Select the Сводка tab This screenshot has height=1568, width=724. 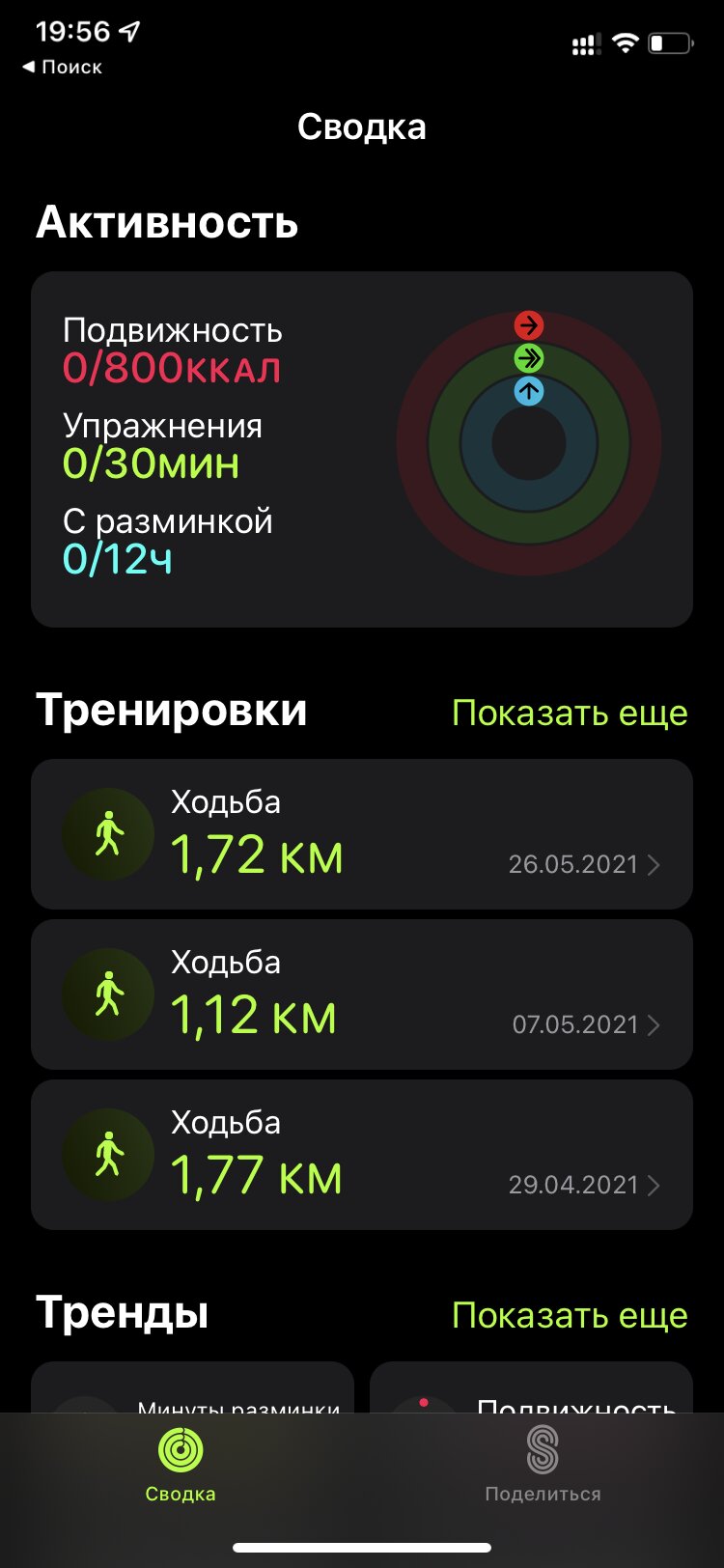point(181,1465)
